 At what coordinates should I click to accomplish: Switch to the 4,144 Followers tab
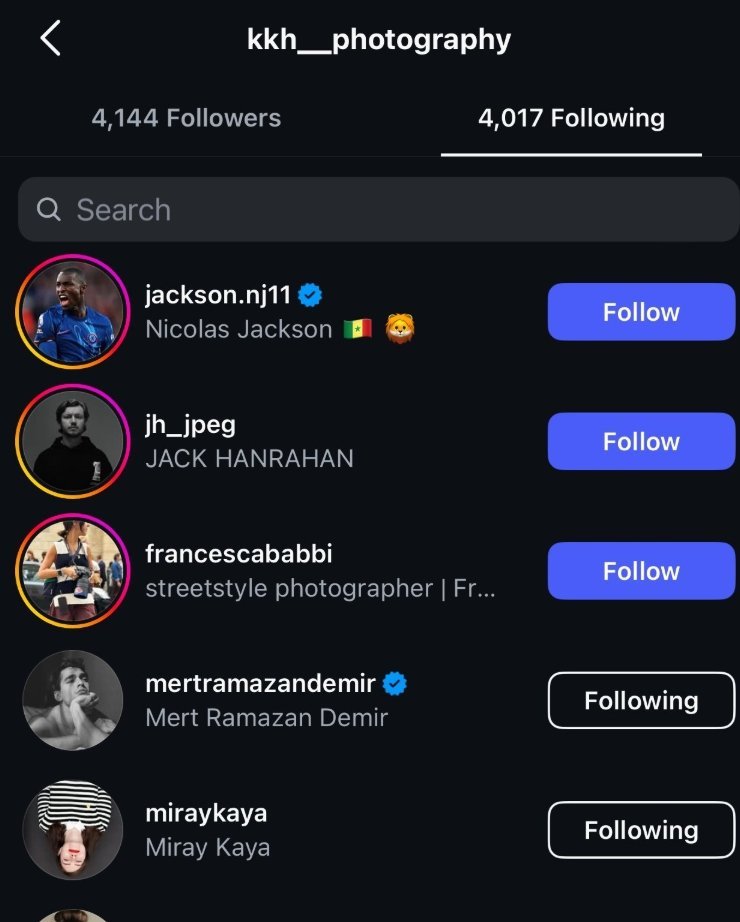186,118
